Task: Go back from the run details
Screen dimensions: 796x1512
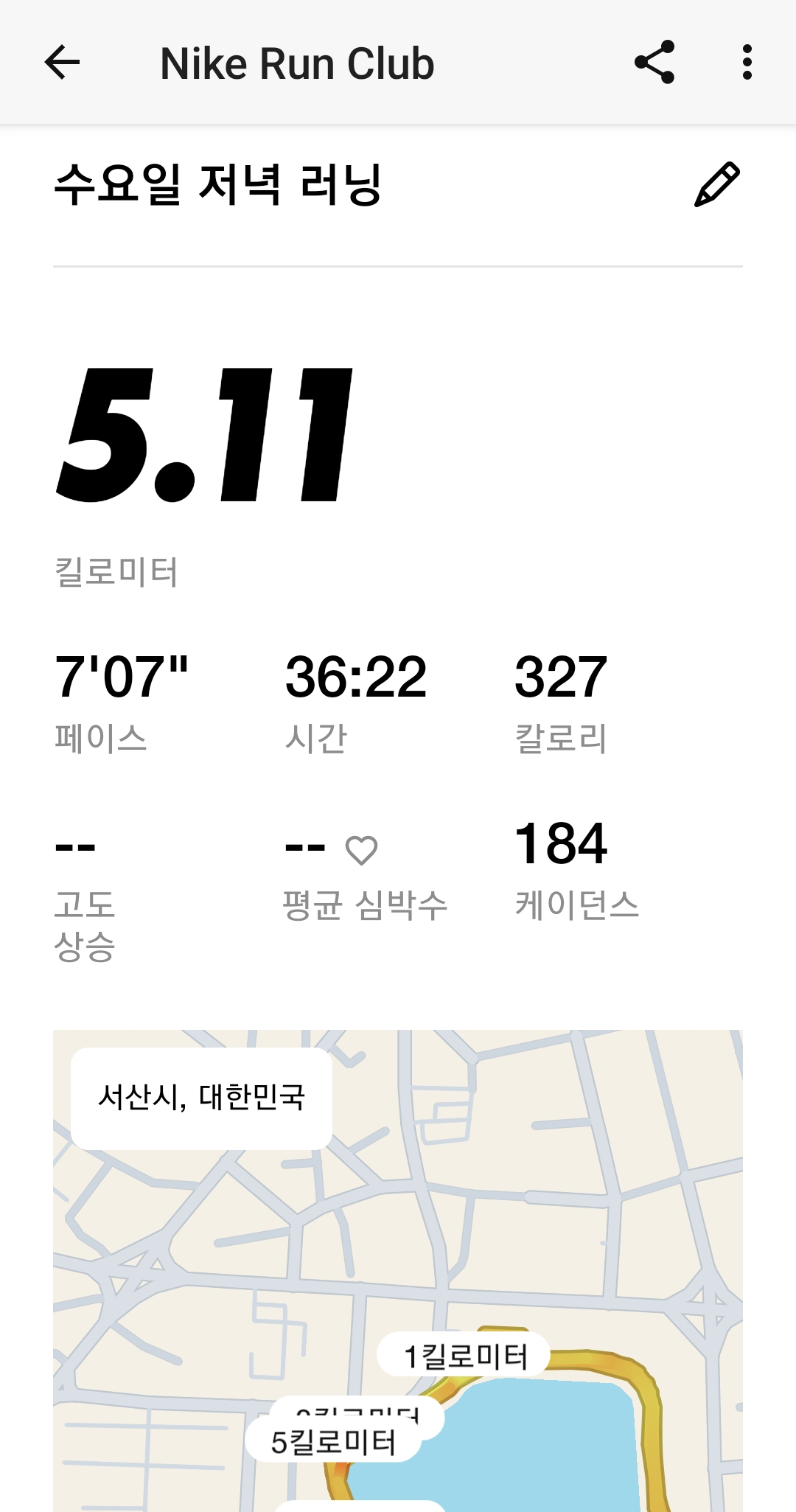Action: [62, 62]
